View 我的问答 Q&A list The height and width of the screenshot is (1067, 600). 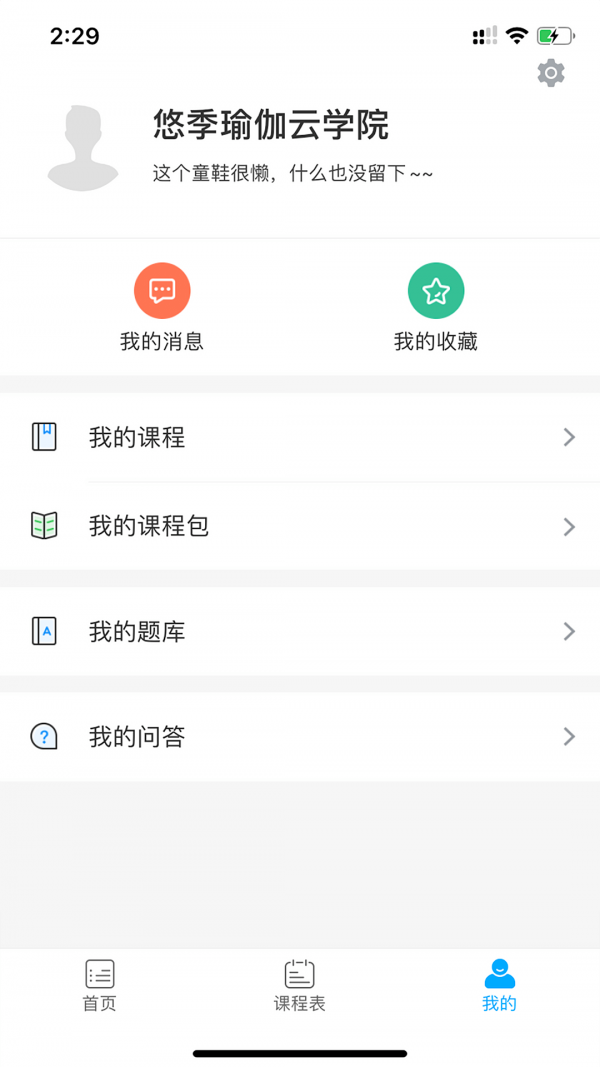(x=300, y=737)
